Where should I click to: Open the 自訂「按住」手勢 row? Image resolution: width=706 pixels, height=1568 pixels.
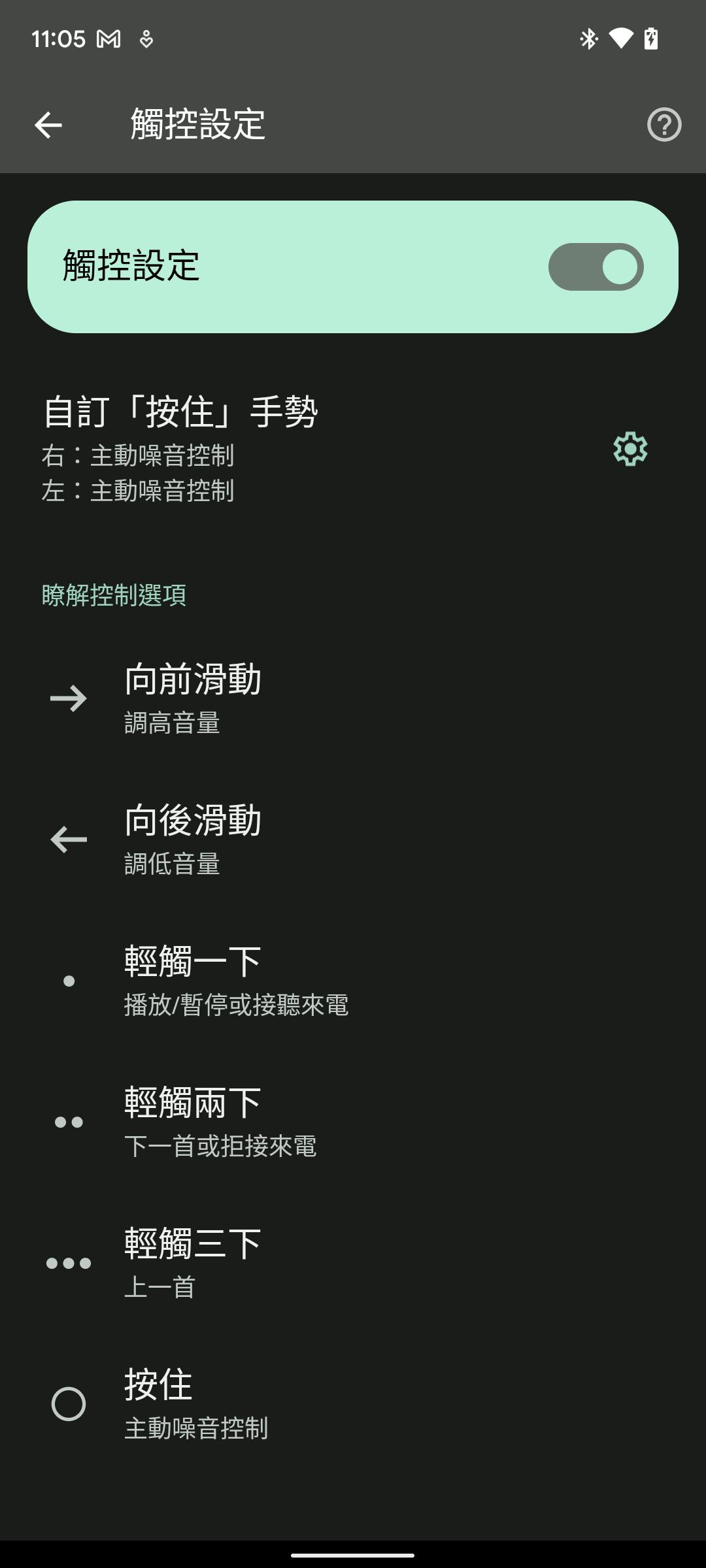coord(261,449)
